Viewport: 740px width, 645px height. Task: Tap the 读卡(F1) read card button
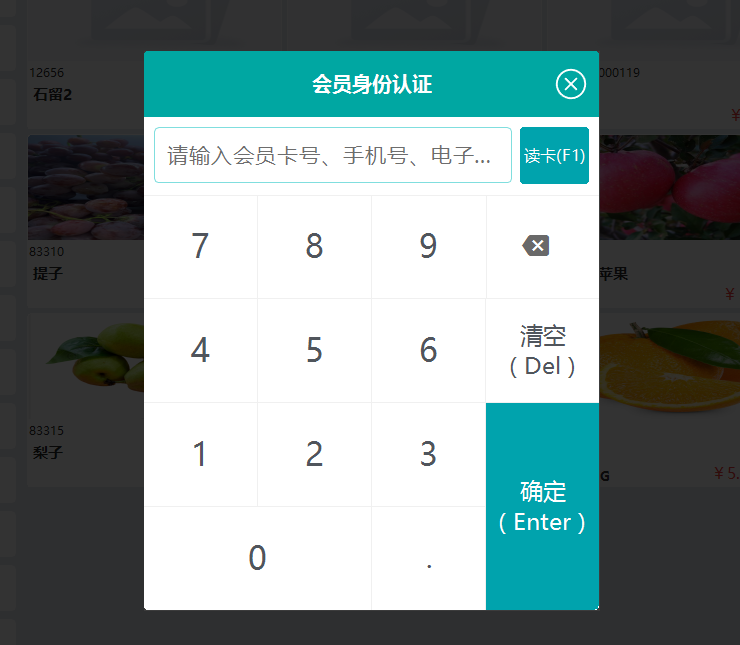point(554,155)
